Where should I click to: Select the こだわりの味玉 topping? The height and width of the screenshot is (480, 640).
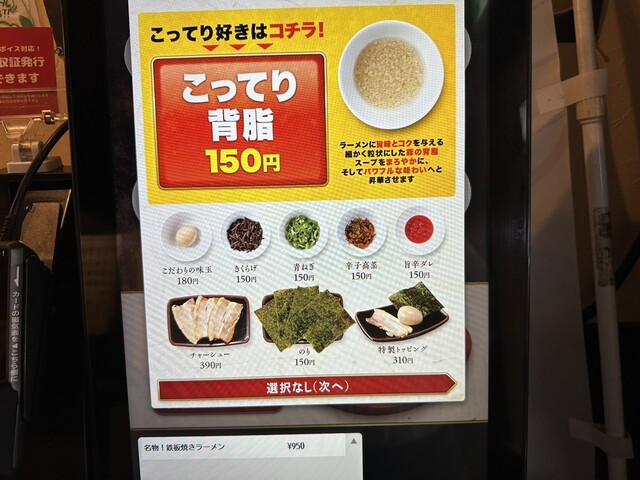pos(186,238)
